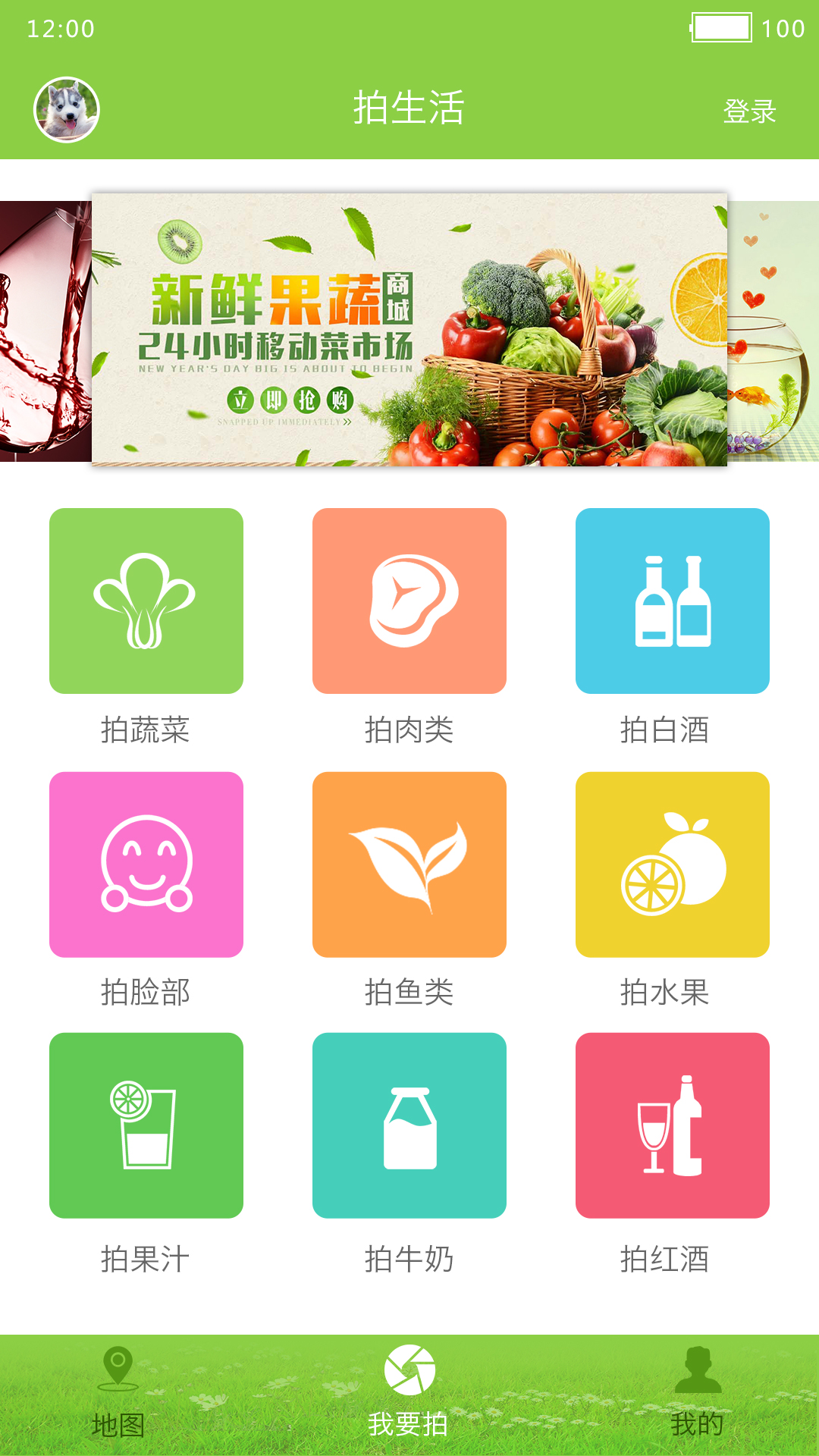
Task: Open the 拍鱼类 fish category
Action: tap(409, 864)
